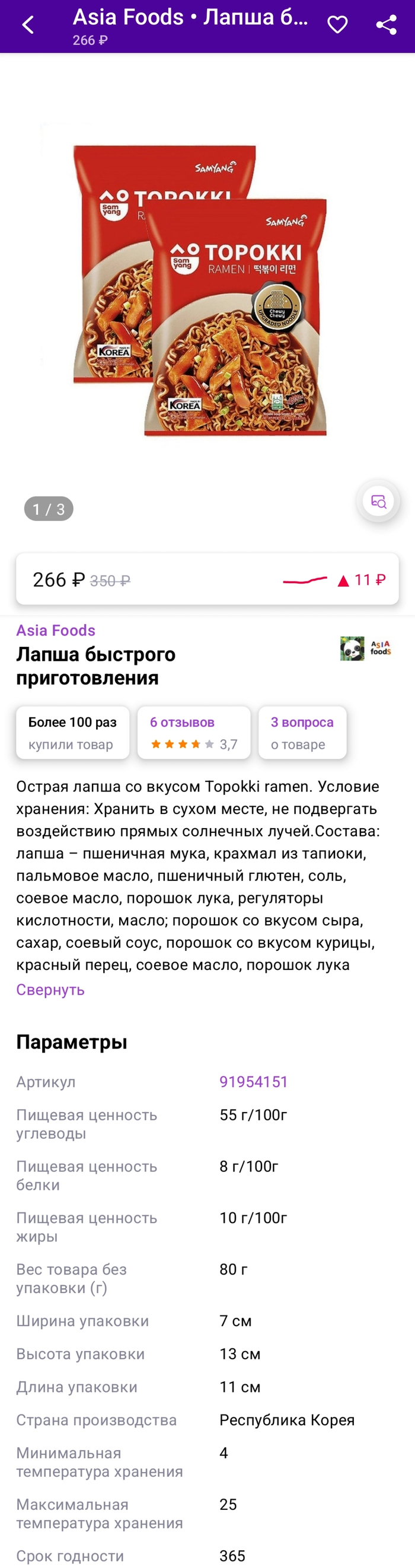Screen dimensions: 415x1568
Task: Find similar items via image search icon
Action: pyautogui.click(x=378, y=502)
